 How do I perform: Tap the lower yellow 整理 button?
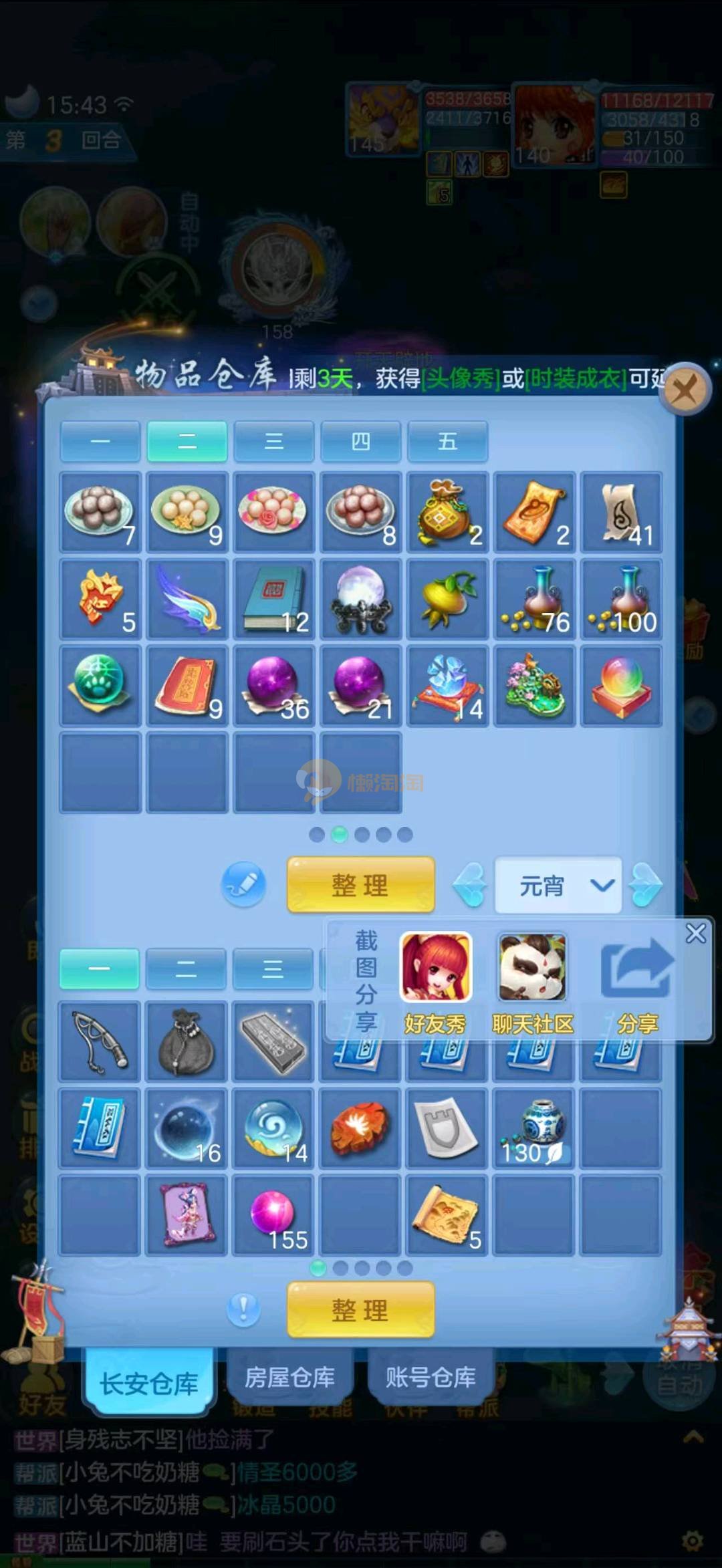click(360, 1310)
